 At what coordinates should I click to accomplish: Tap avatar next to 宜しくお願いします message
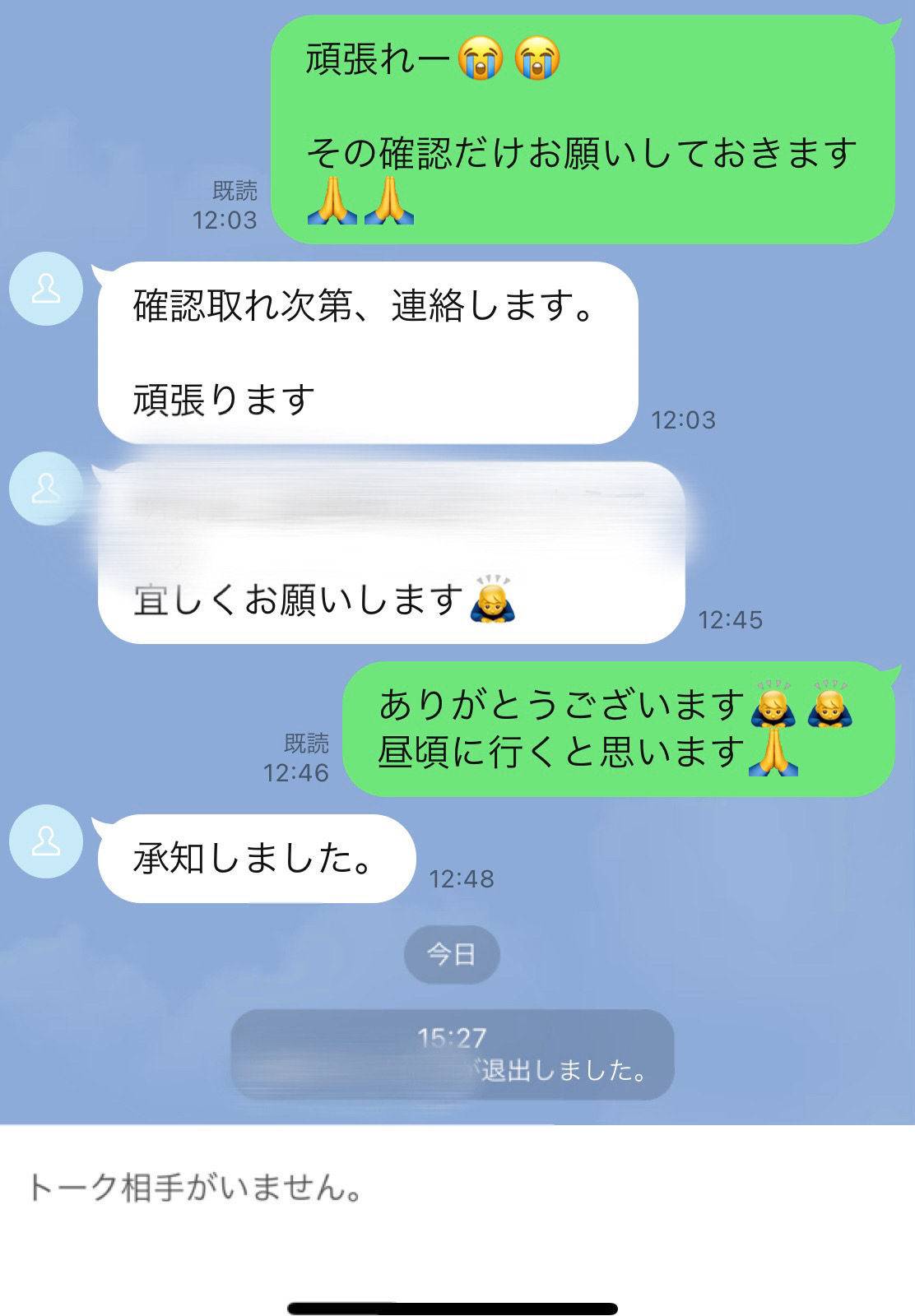click(x=46, y=489)
